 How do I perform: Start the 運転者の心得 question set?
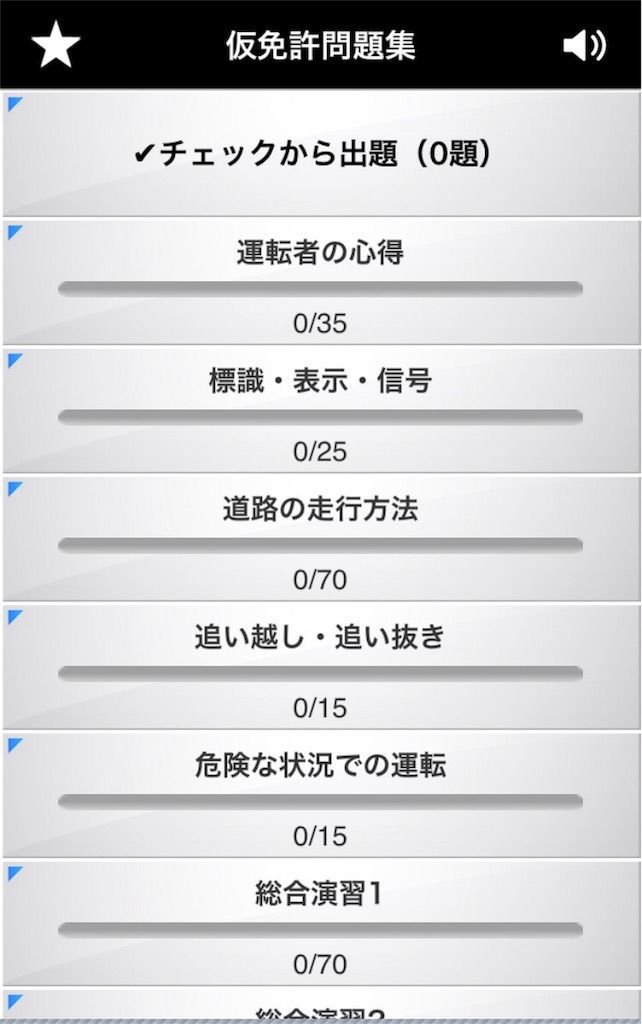320,282
